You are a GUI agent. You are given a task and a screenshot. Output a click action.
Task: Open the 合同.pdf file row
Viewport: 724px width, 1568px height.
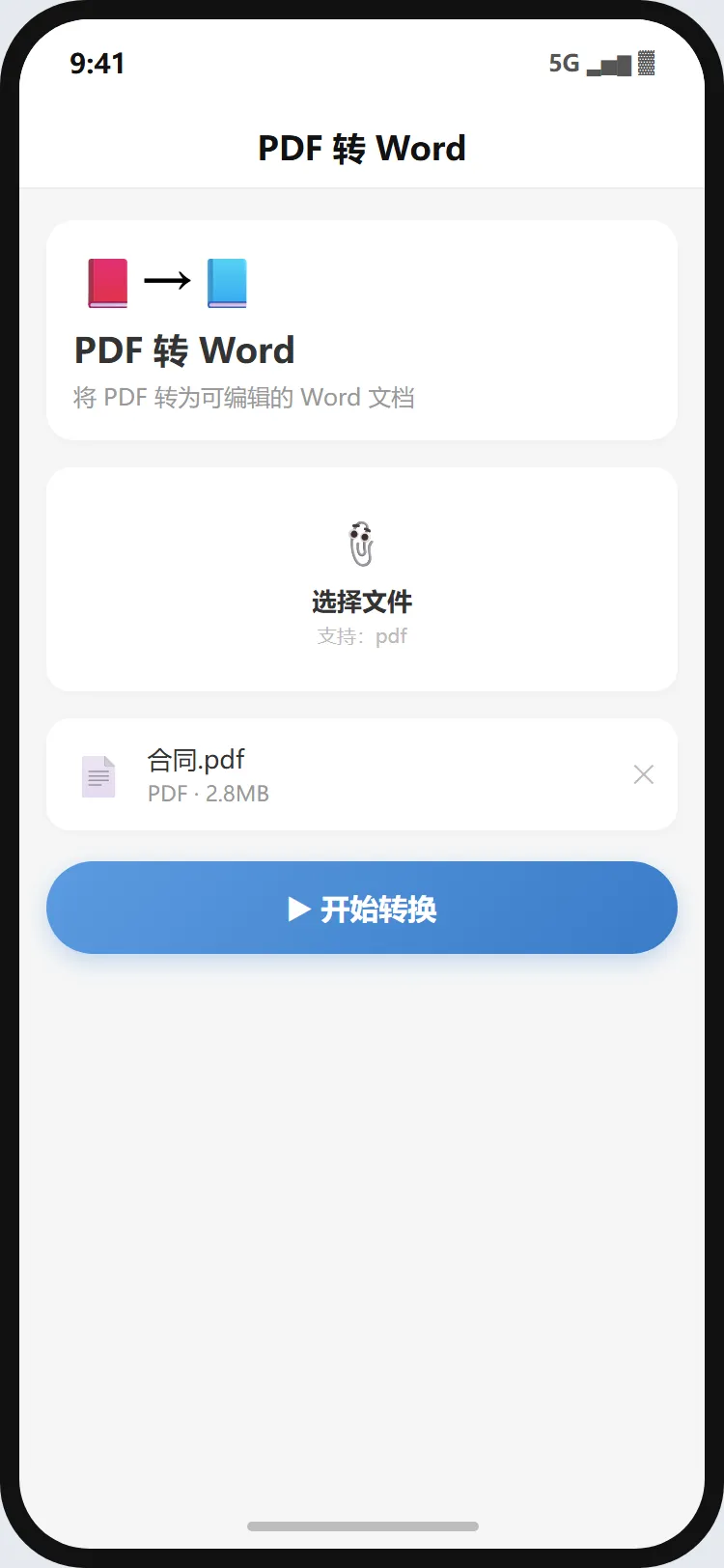(362, 774)
